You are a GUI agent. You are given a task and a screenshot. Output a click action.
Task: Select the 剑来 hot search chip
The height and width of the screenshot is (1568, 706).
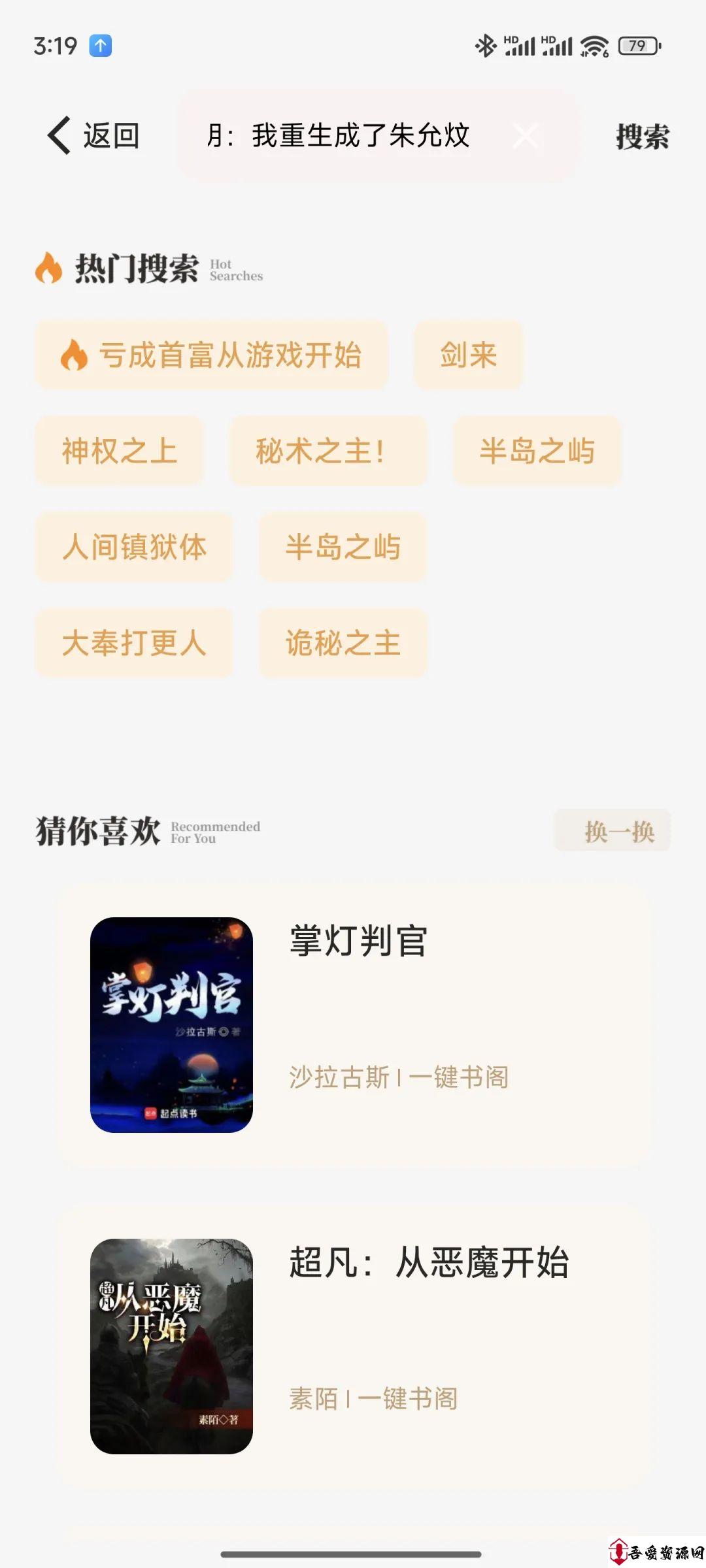click(468, 355)
